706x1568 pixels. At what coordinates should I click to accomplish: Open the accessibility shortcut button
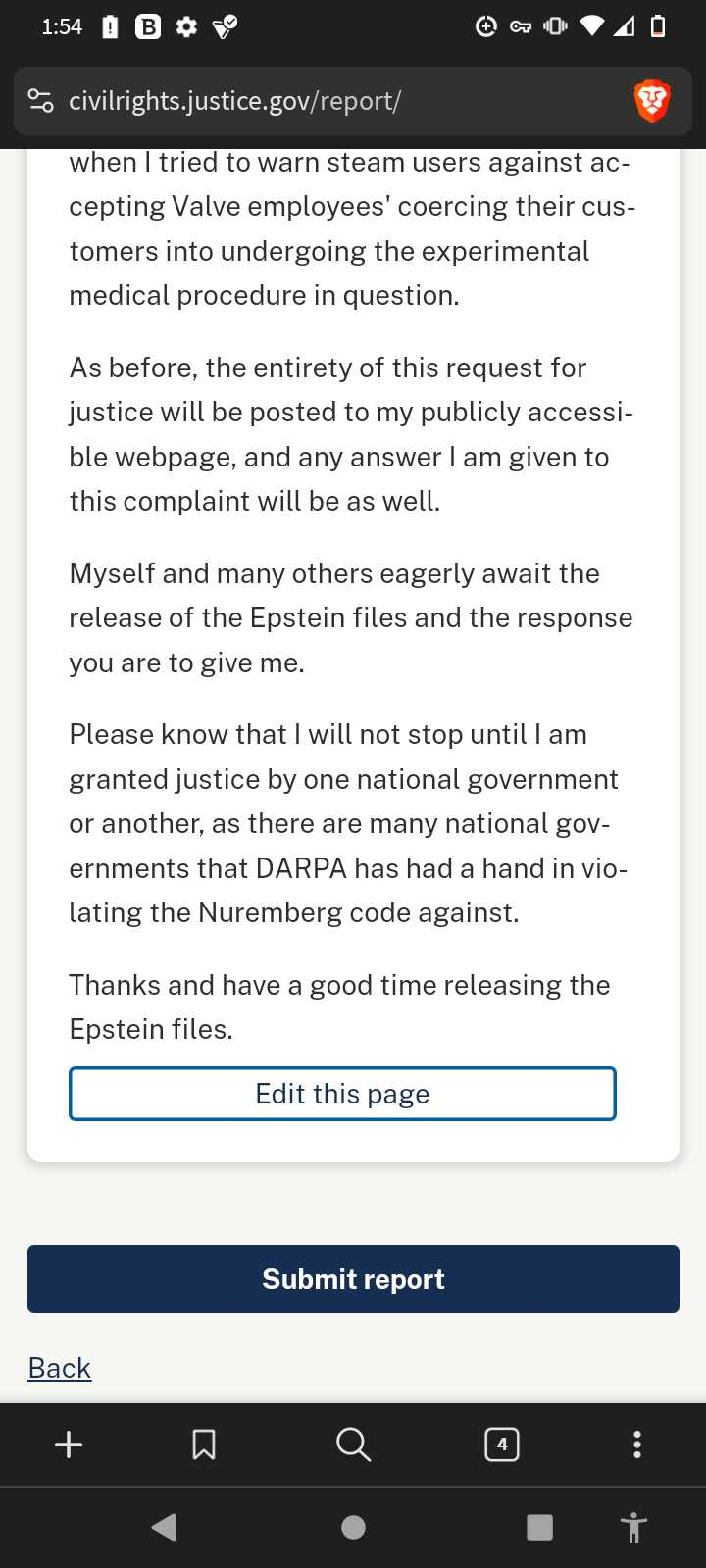[x=633, y=1527]
